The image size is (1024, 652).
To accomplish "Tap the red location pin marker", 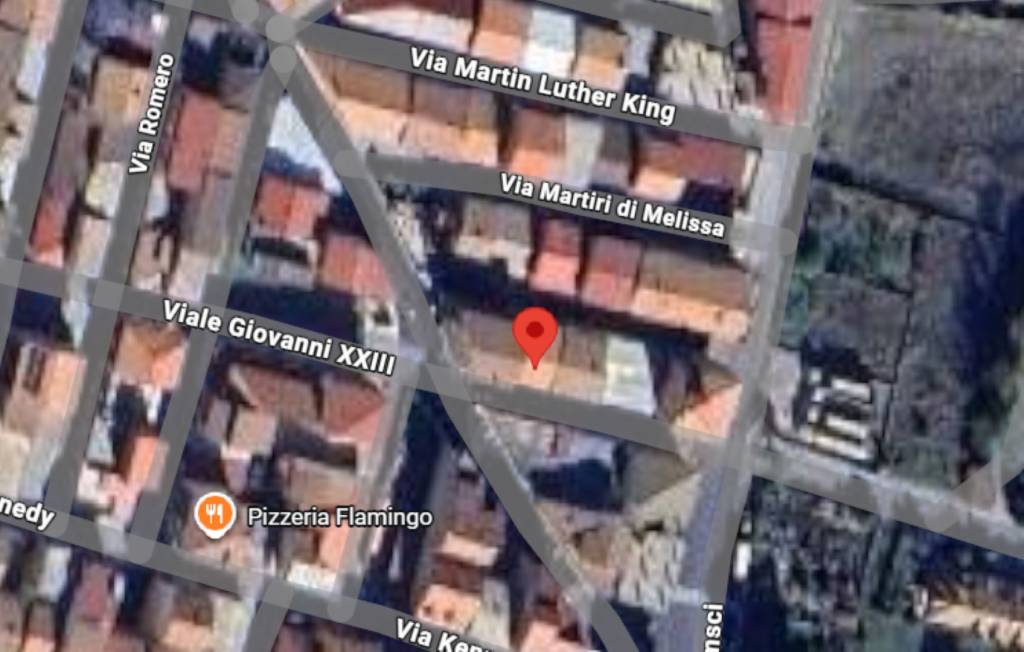I will (x=535, y=334).
